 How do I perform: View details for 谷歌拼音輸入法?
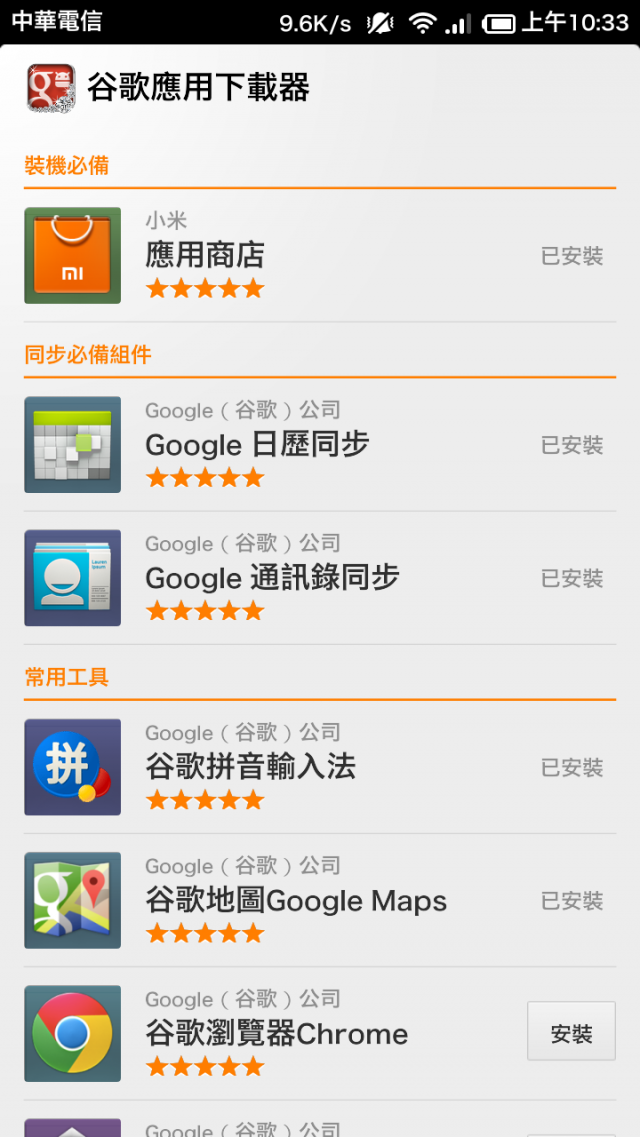point(320,767)
